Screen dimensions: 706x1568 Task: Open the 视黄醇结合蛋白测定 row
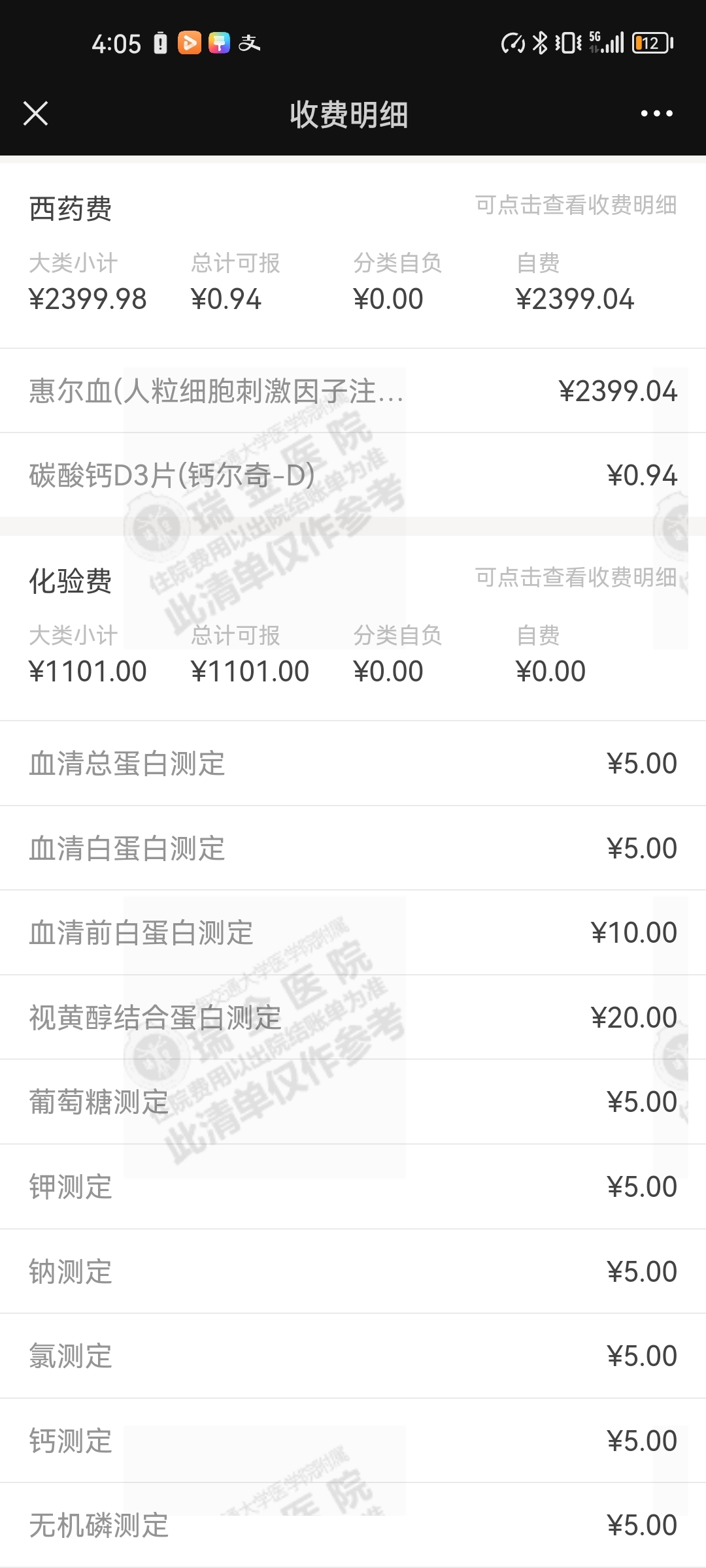353,1017
